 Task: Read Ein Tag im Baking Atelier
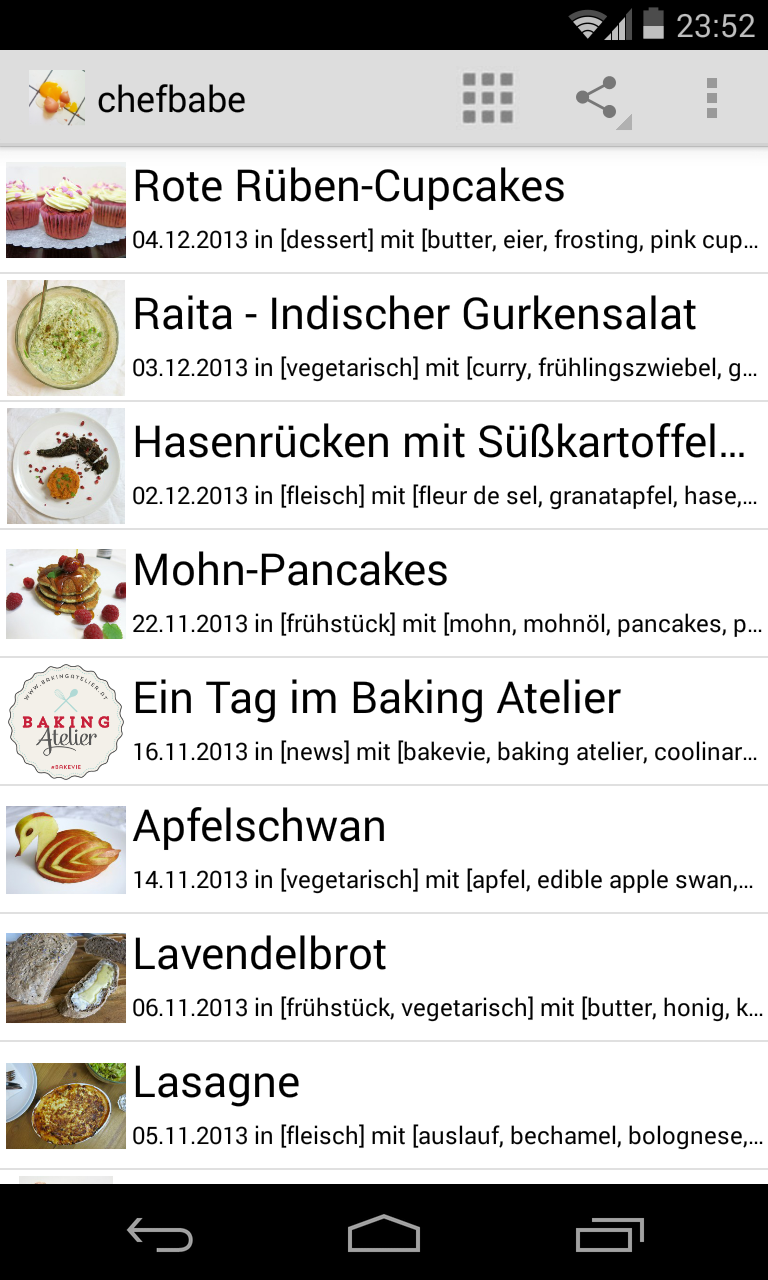point(384,722)
